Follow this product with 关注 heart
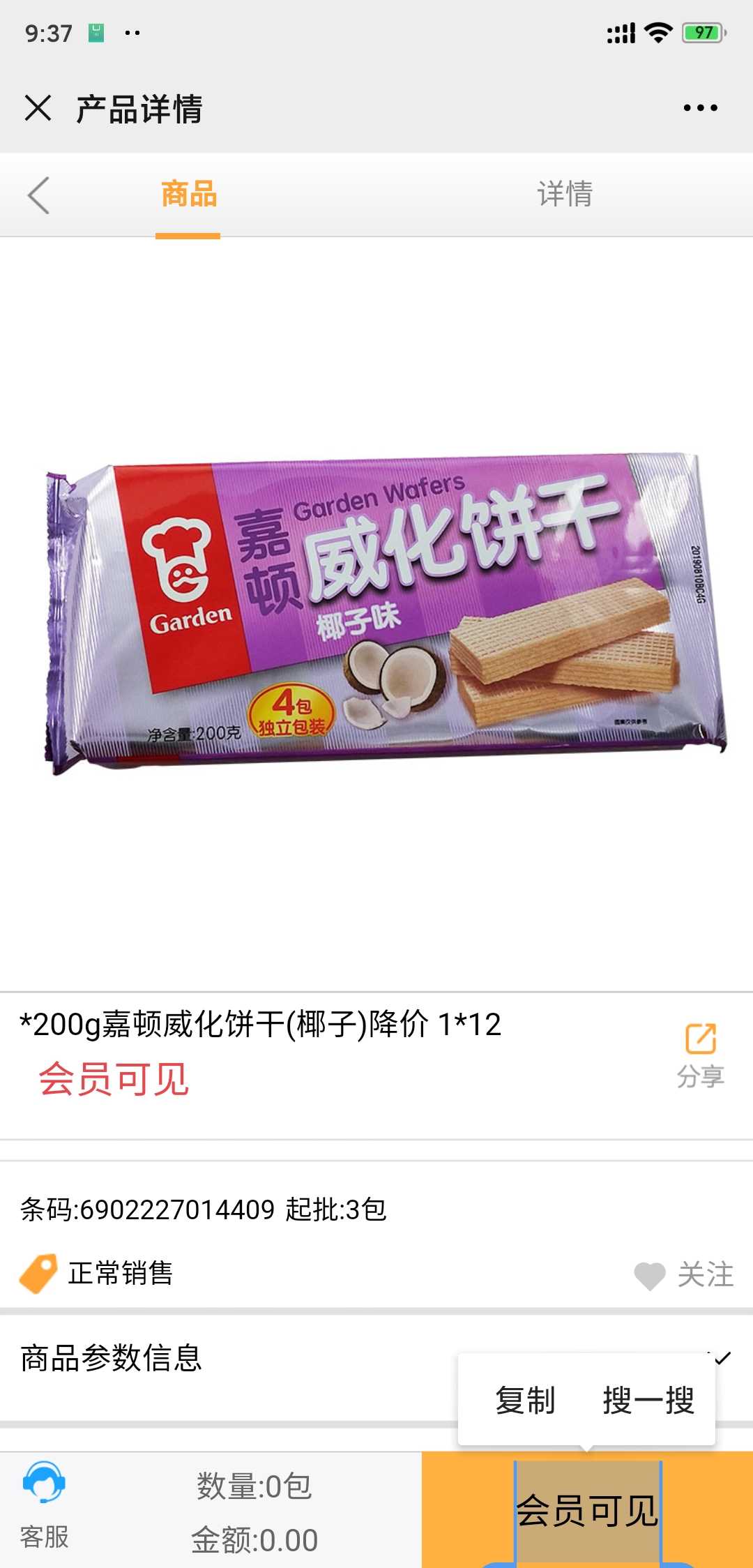 coord(683,1275)
